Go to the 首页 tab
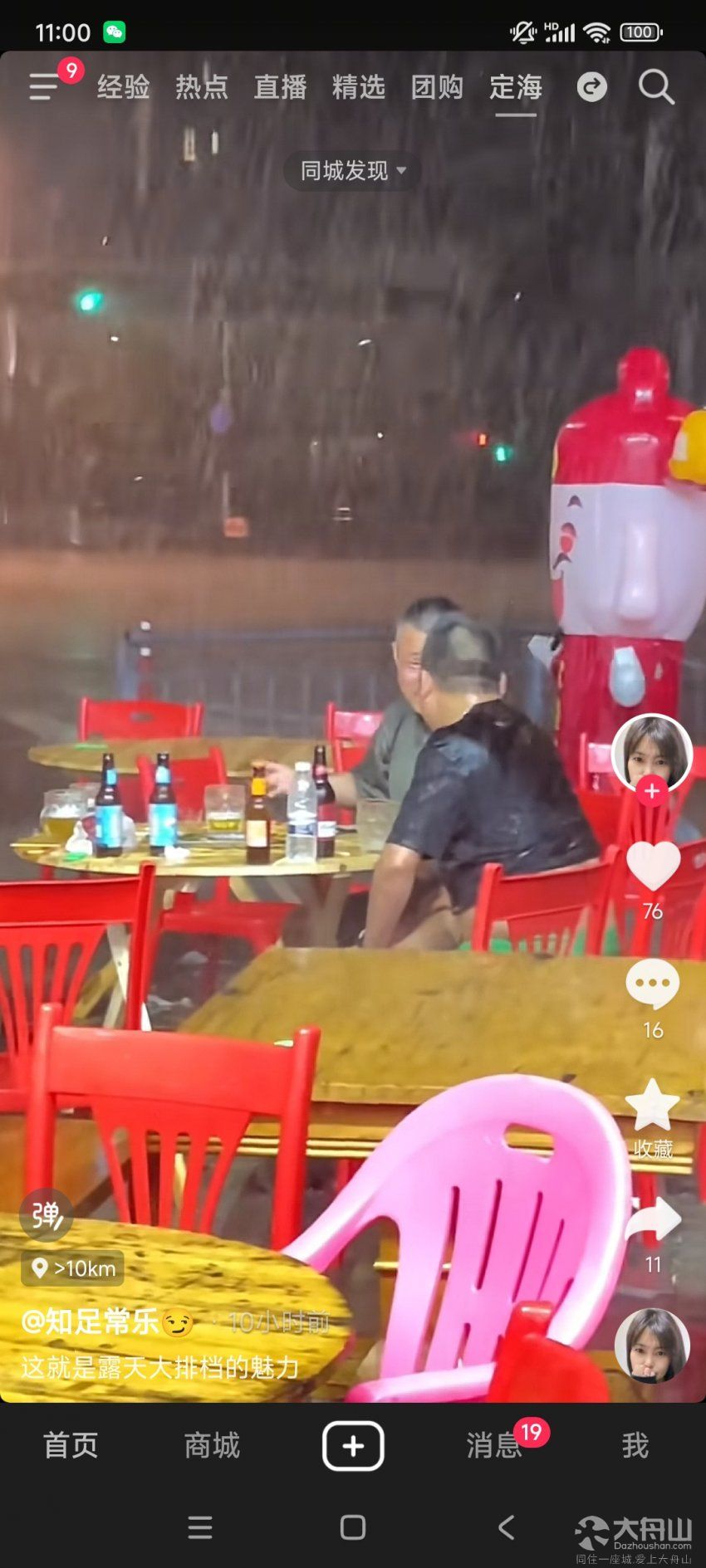706x1568 pixels. pyautogui.click(x=71, y=1445)
